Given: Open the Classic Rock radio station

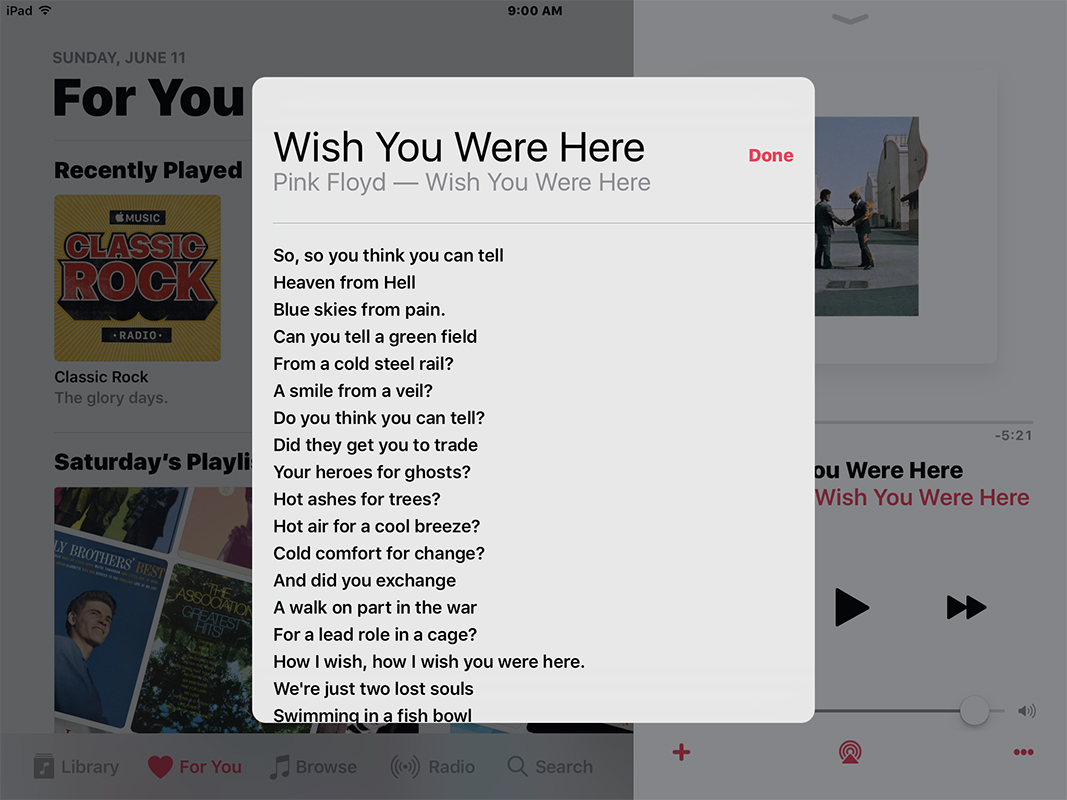Looking at the screenshot, I should 137,277.
